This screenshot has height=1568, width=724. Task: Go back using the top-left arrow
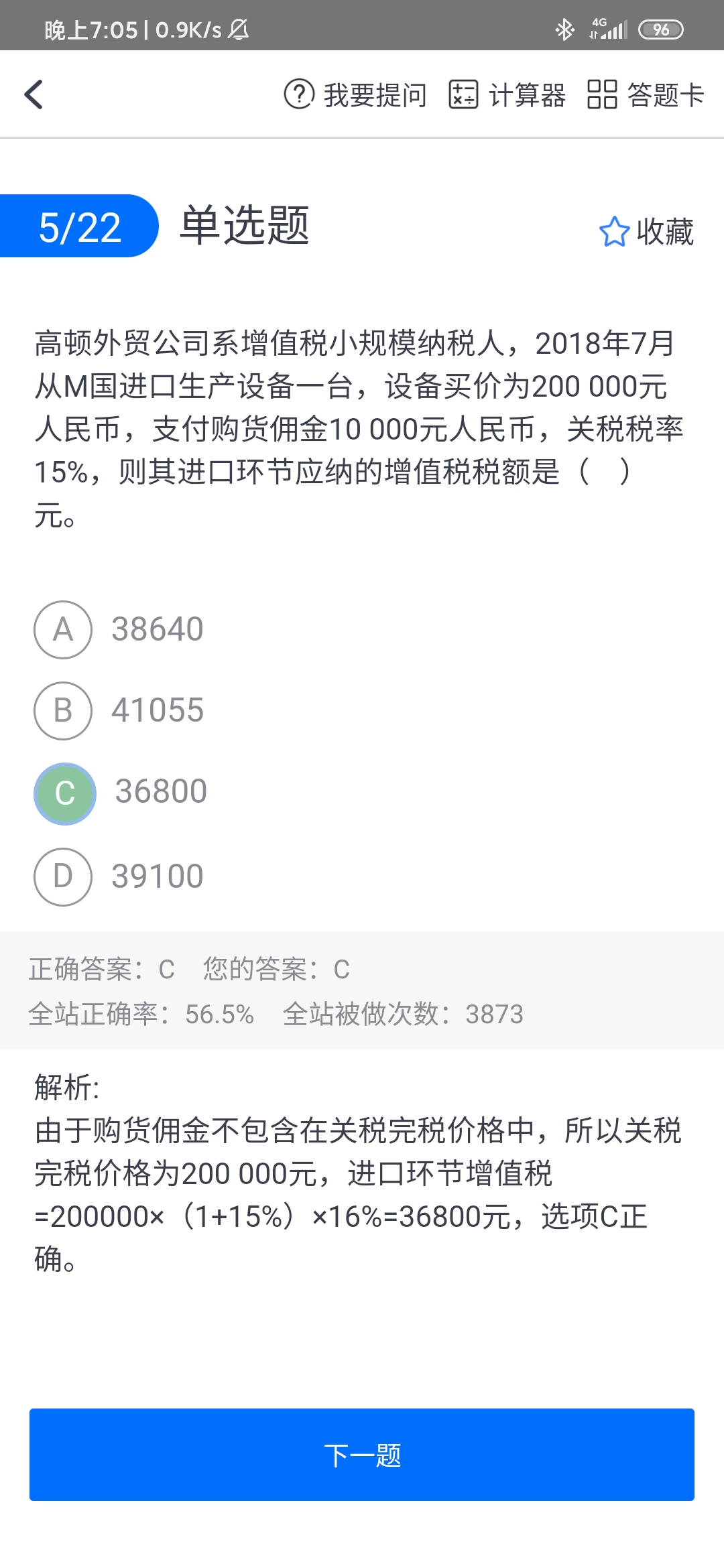pyautogui.click(x=34, y=94)
